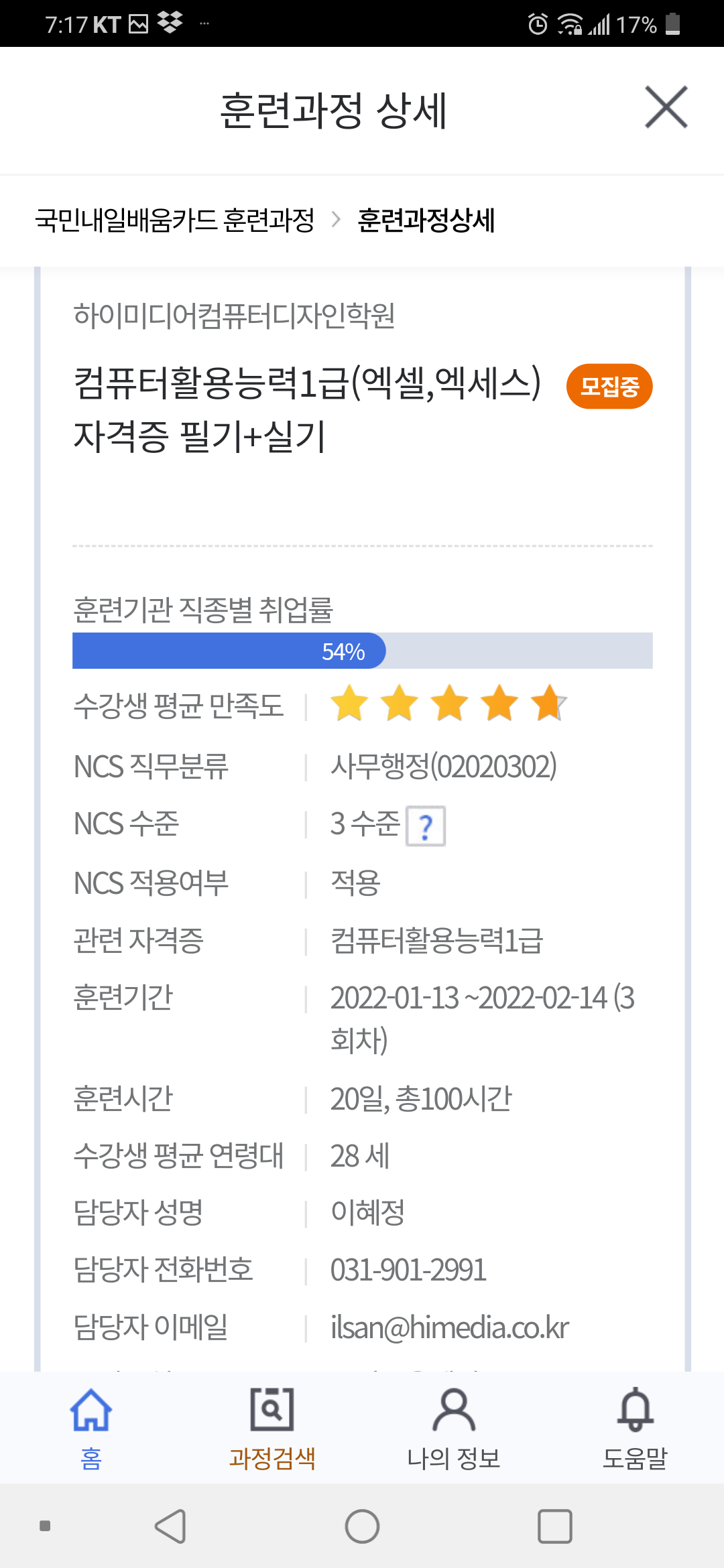Switch to 나의 정보 tab
Viewport: 724px width, 1568px height.
pyautogui.click(x=454, y=1427)
